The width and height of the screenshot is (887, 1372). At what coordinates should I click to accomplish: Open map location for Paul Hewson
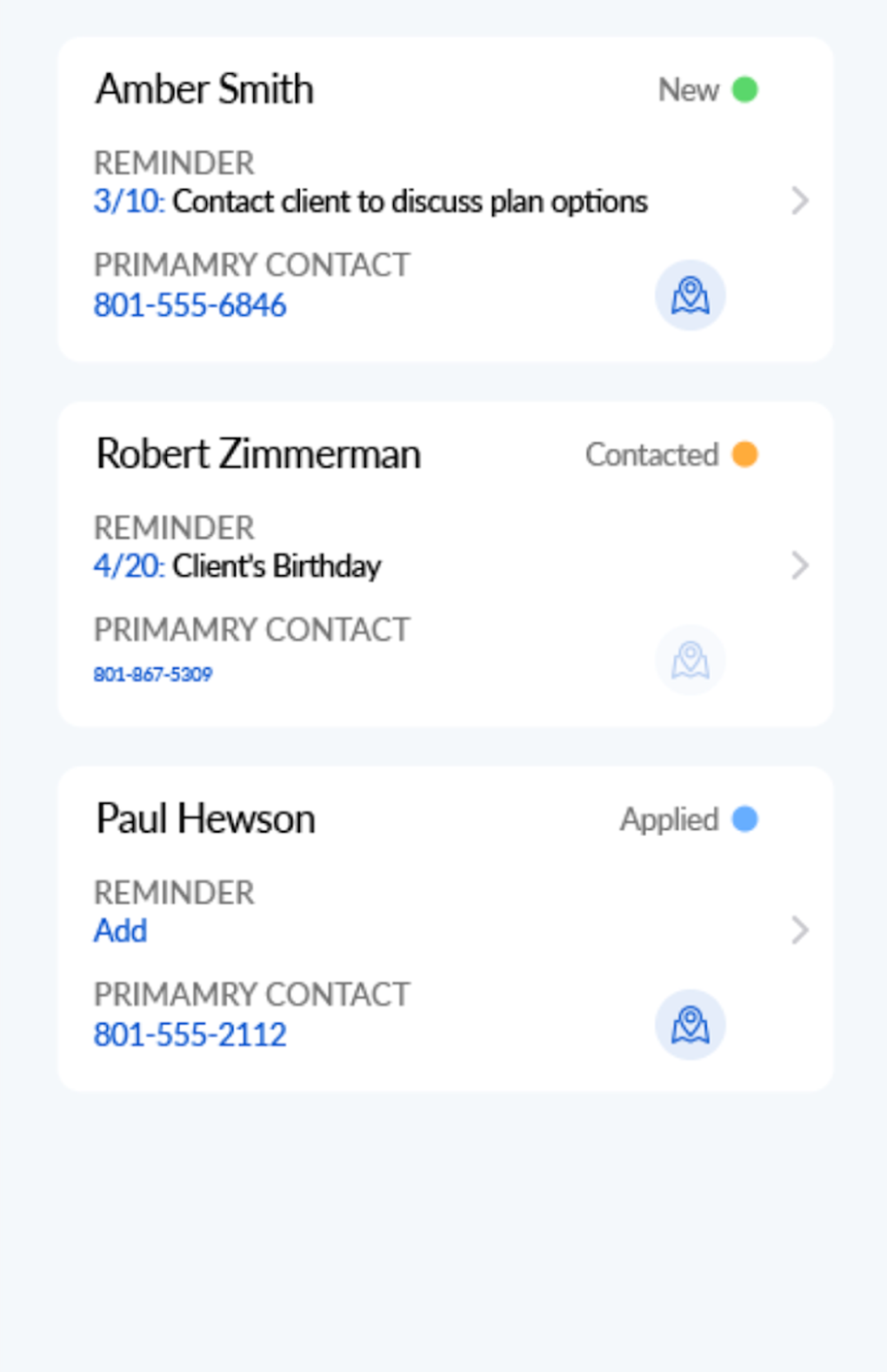(x=690, y=1025)
